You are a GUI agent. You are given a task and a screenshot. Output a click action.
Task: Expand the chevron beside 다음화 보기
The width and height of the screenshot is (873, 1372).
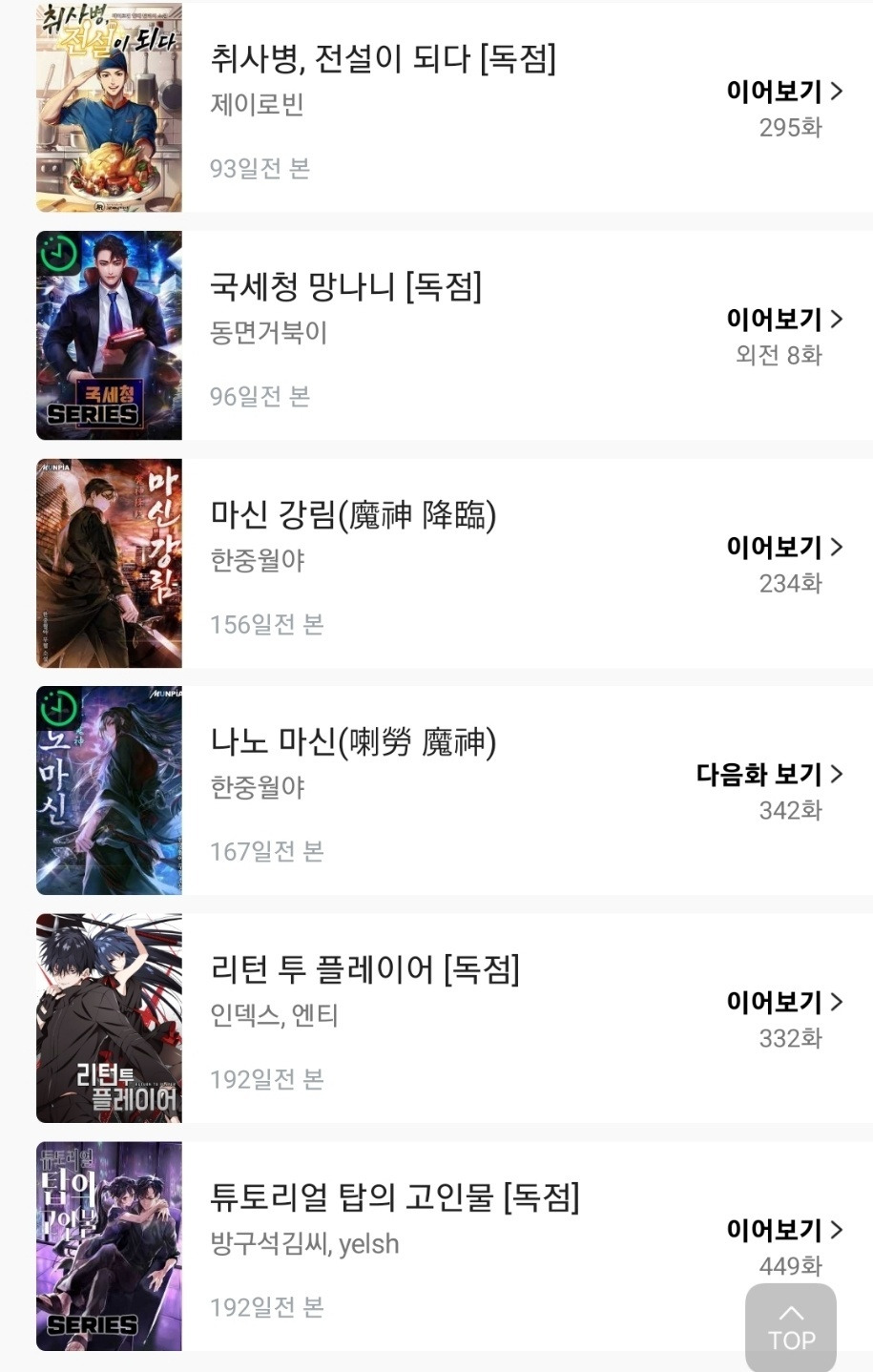(838, 775)
